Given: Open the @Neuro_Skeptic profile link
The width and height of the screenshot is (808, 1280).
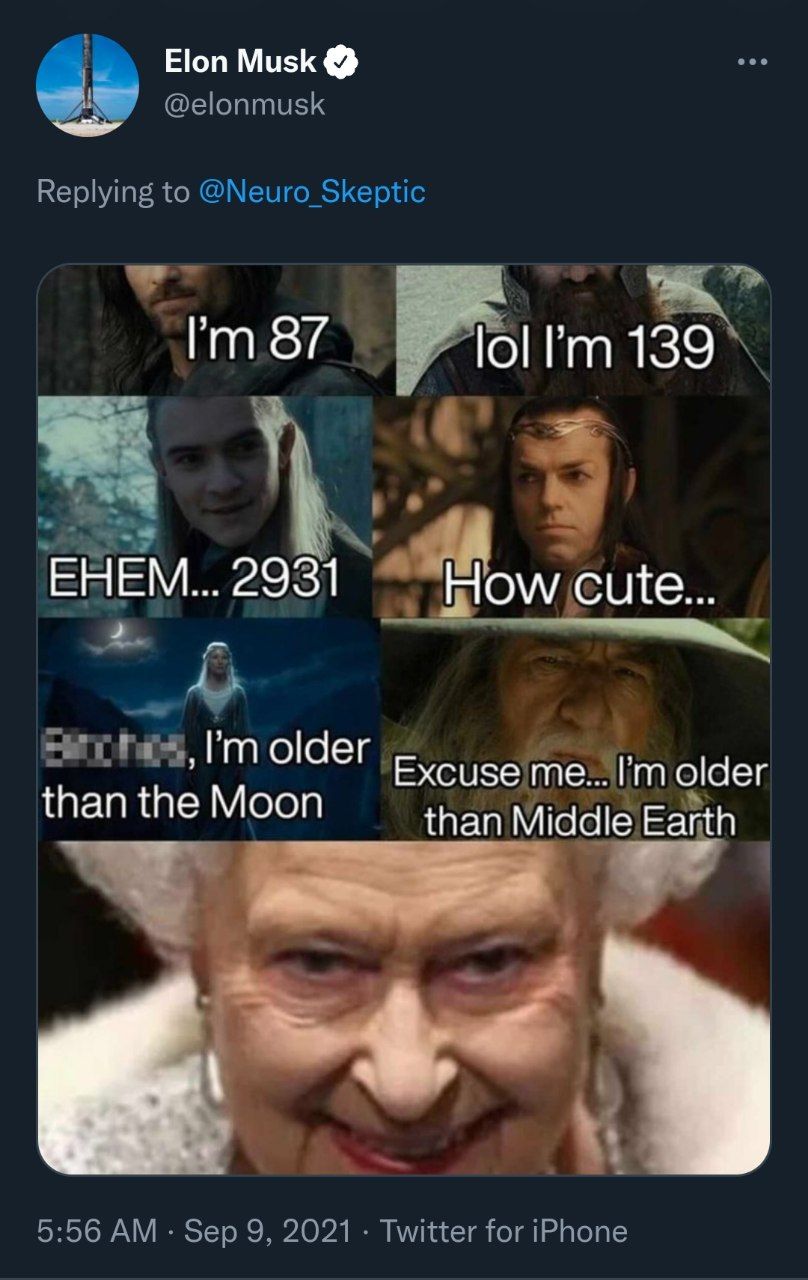Looking at the screenshot, I should pos(312,191).
